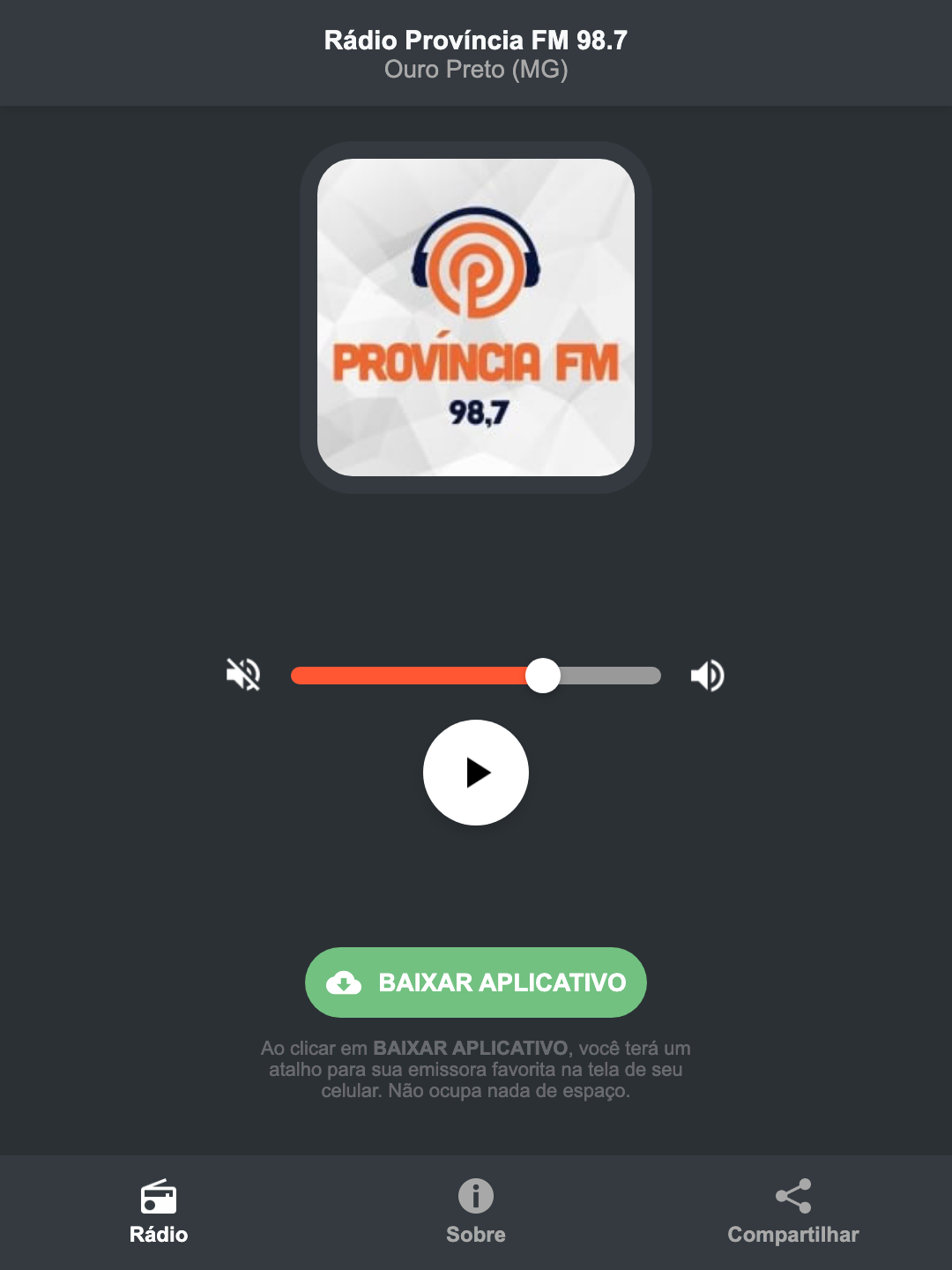The image size is (952, 1270).
Task: Tap the Compartilhar share icon
Action: click(x=792, y=1196)
